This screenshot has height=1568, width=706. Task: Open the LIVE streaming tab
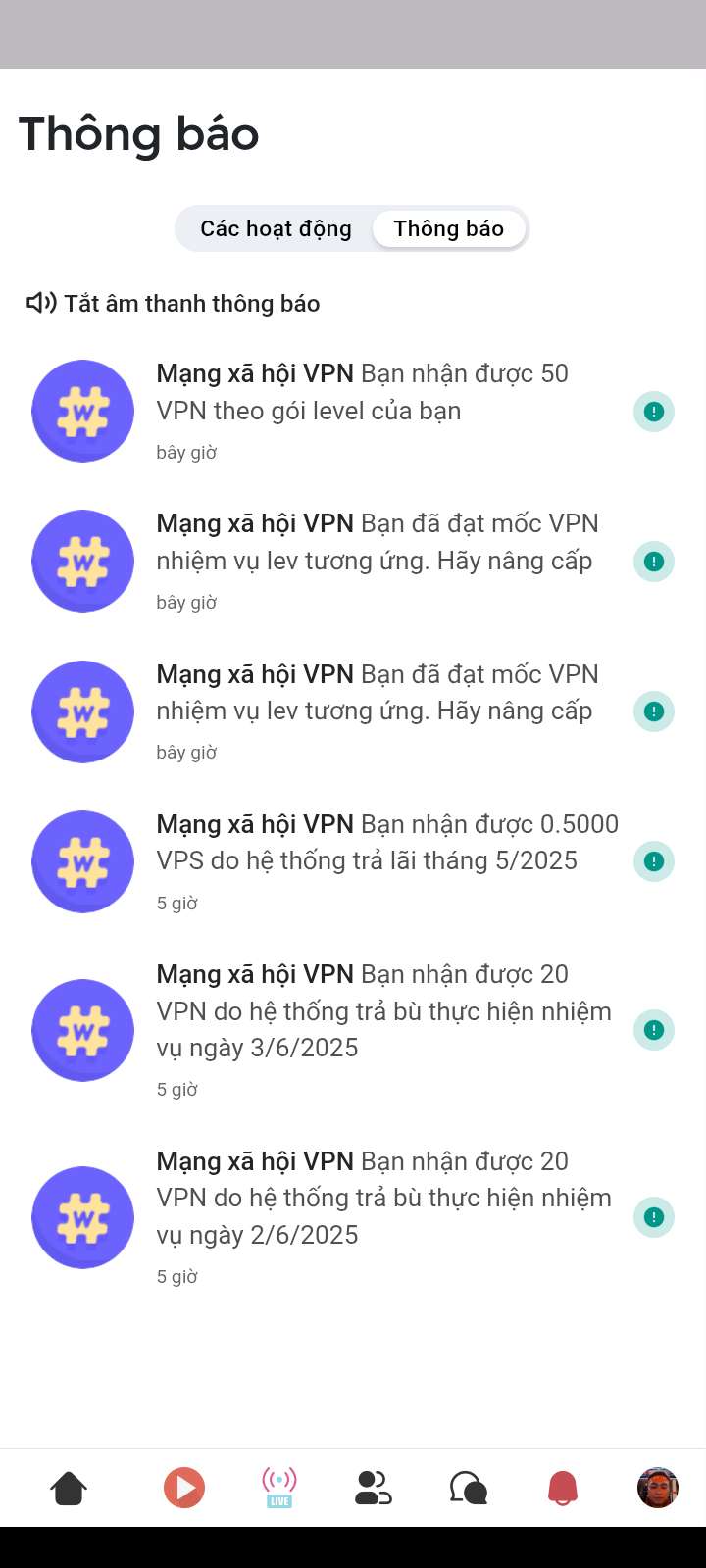click(279, 1488)
